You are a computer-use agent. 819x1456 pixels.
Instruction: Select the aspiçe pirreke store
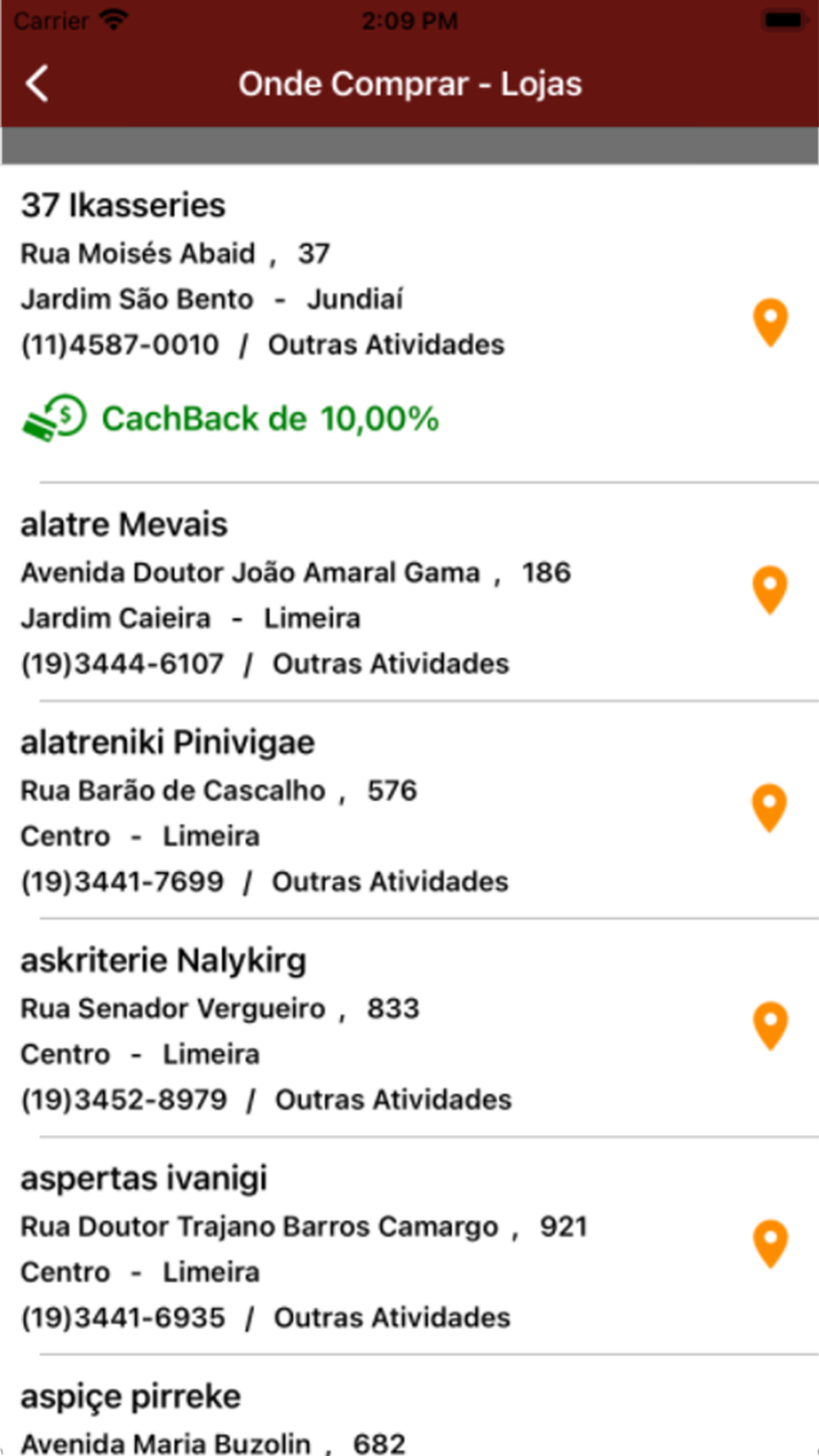pyautogui.click(x=409, y=1405)
